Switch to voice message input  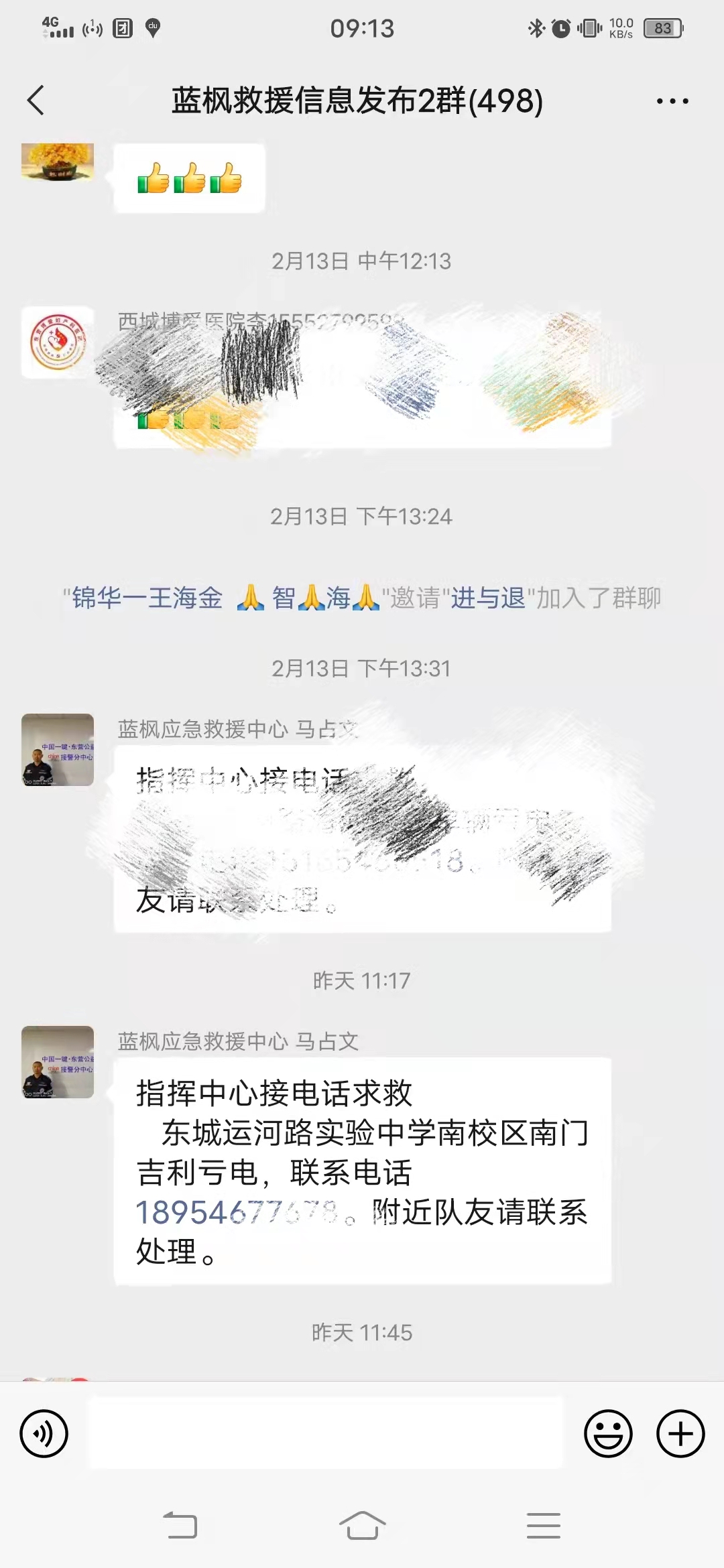[x=44, y=1434]
